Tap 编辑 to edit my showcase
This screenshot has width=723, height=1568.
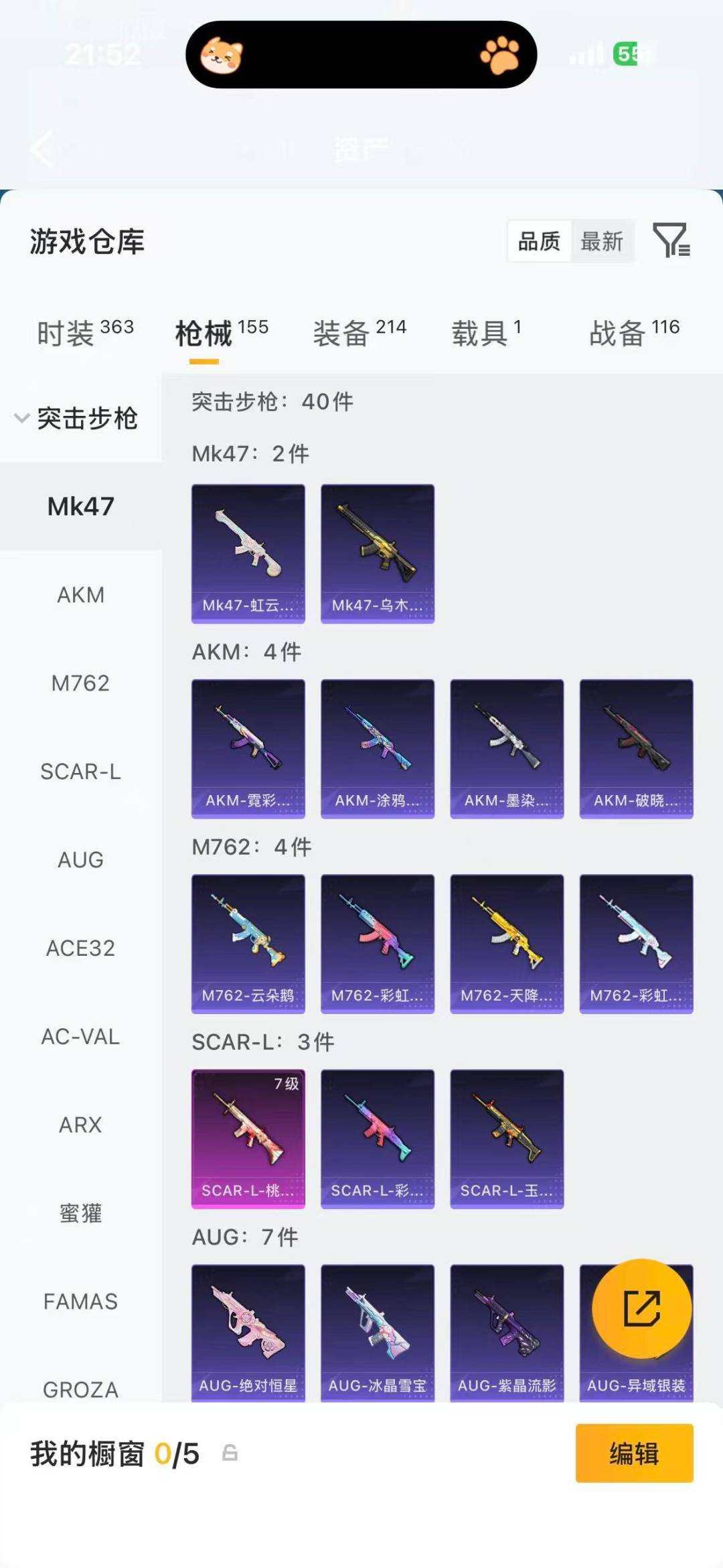click(634, 1453)
